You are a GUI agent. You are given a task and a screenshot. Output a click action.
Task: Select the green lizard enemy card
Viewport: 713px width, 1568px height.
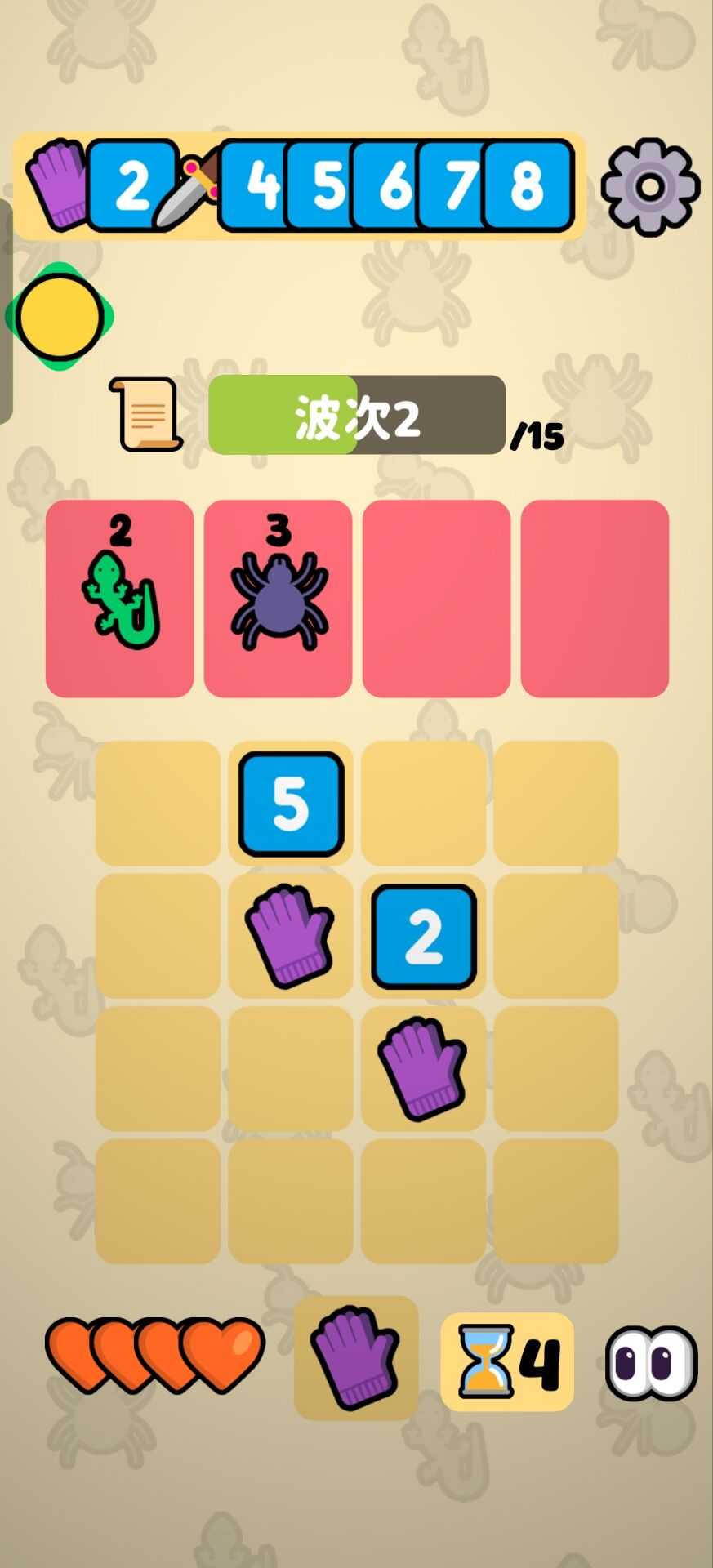pyautogui.click(x=120, y=599)
